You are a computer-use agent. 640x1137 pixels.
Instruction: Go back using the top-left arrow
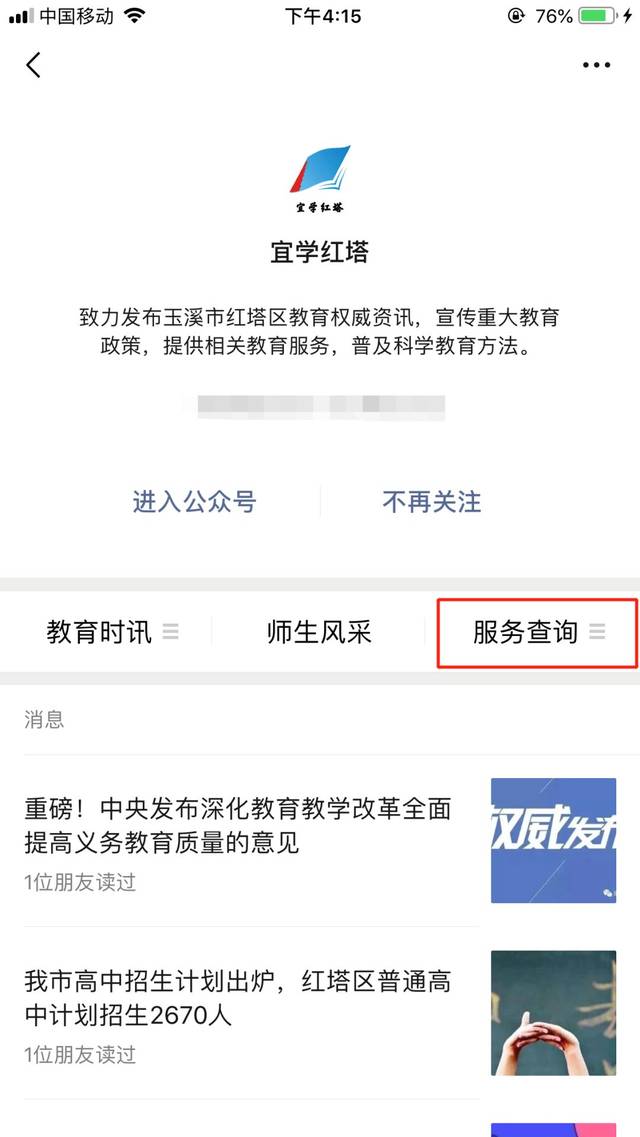pyautogui.click(x=33, y=65)
